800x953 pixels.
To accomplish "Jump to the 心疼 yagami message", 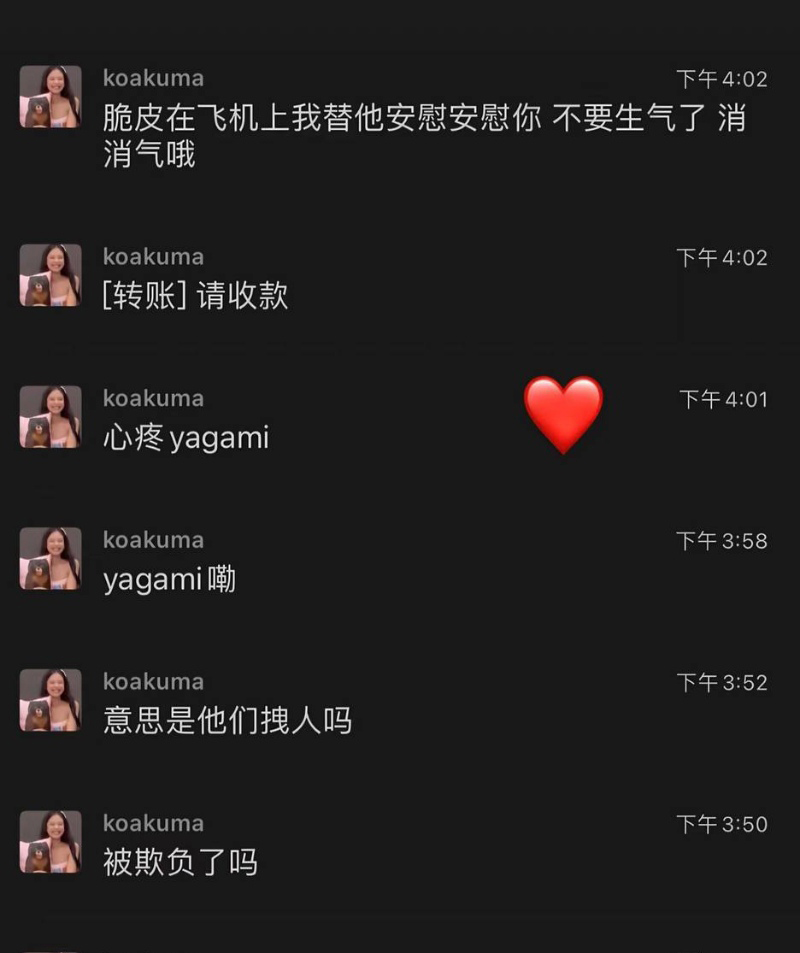I will [186, 438].
